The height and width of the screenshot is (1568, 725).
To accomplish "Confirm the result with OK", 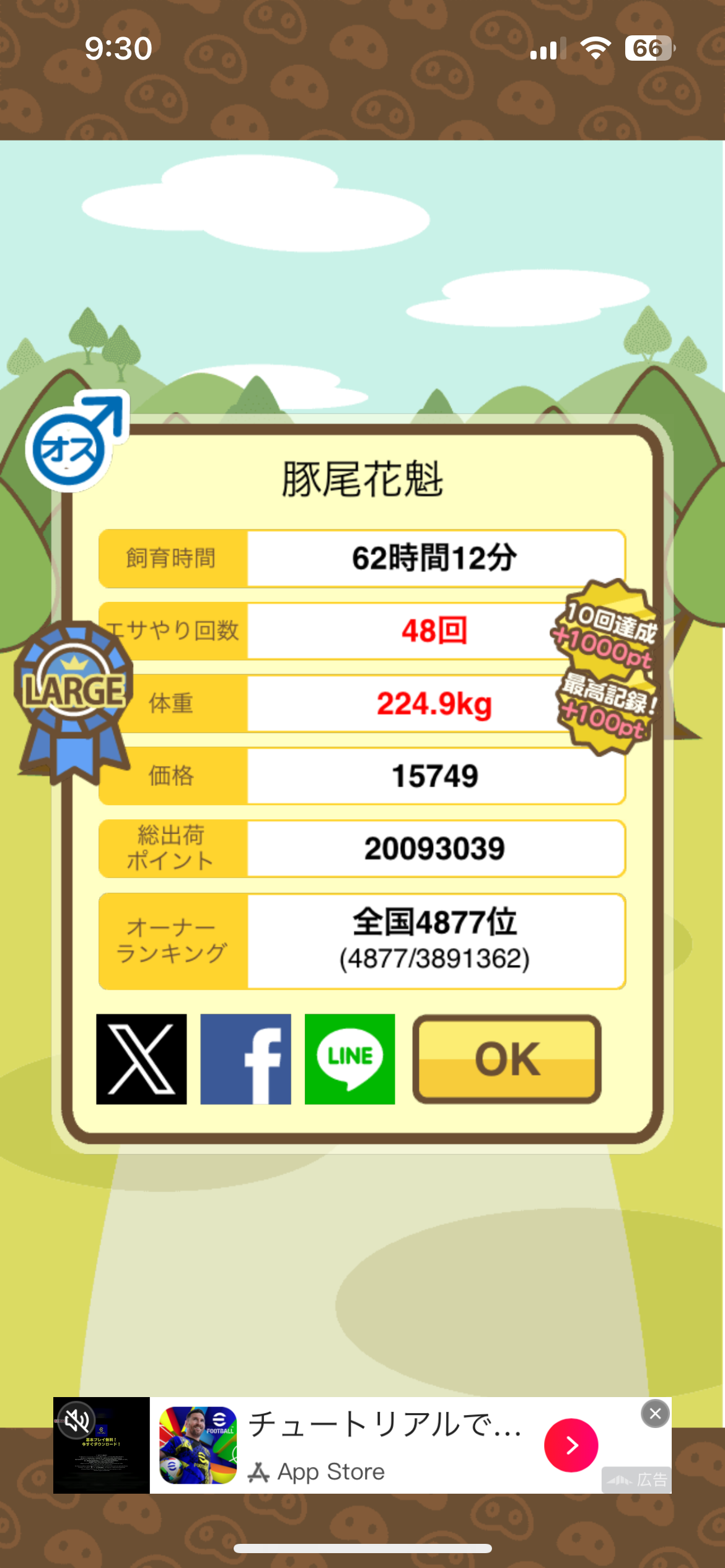I will click(x=507, y=1059).
